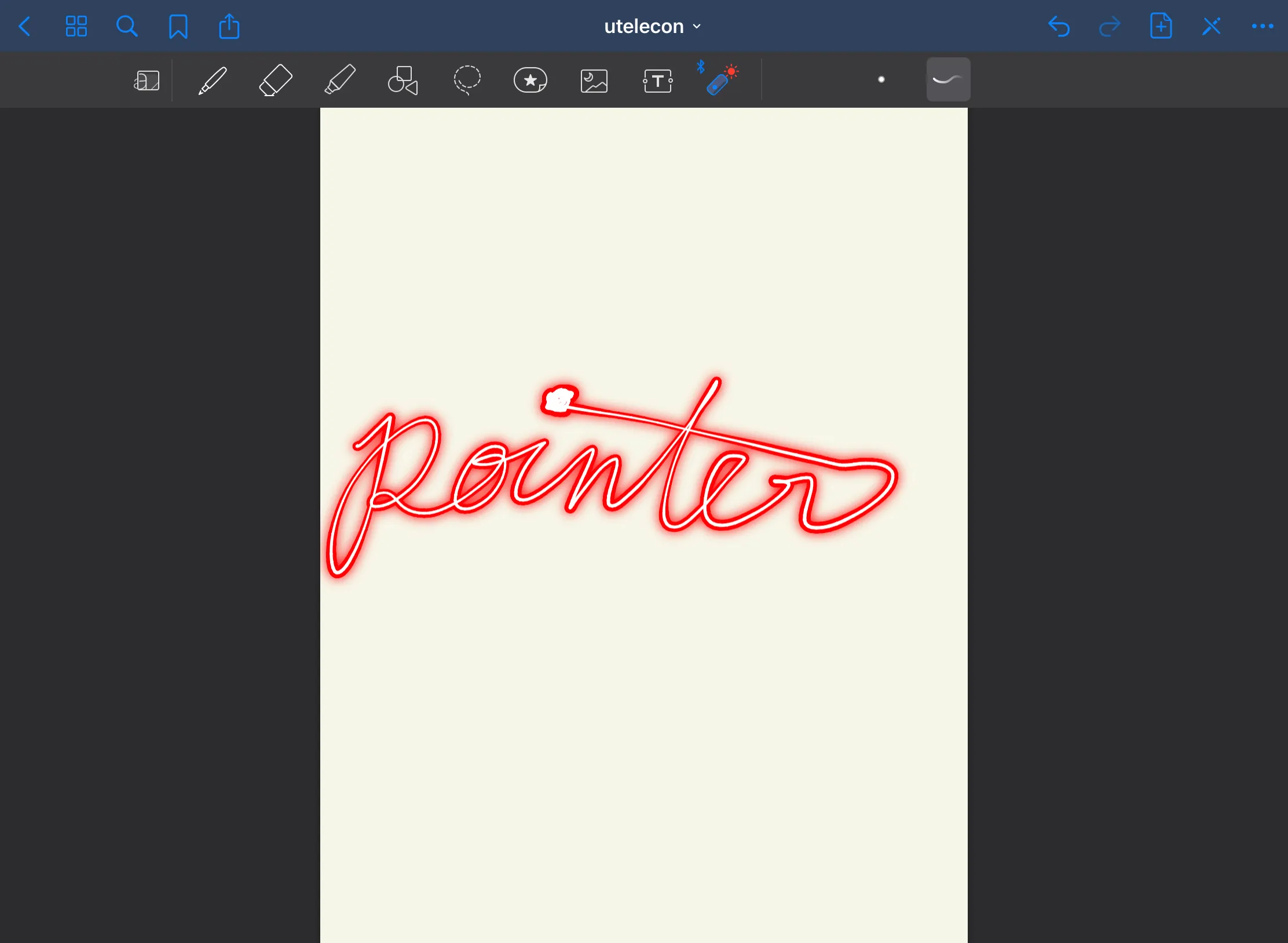
Task: Switch to the eraser tool
Action: [275, 81]
